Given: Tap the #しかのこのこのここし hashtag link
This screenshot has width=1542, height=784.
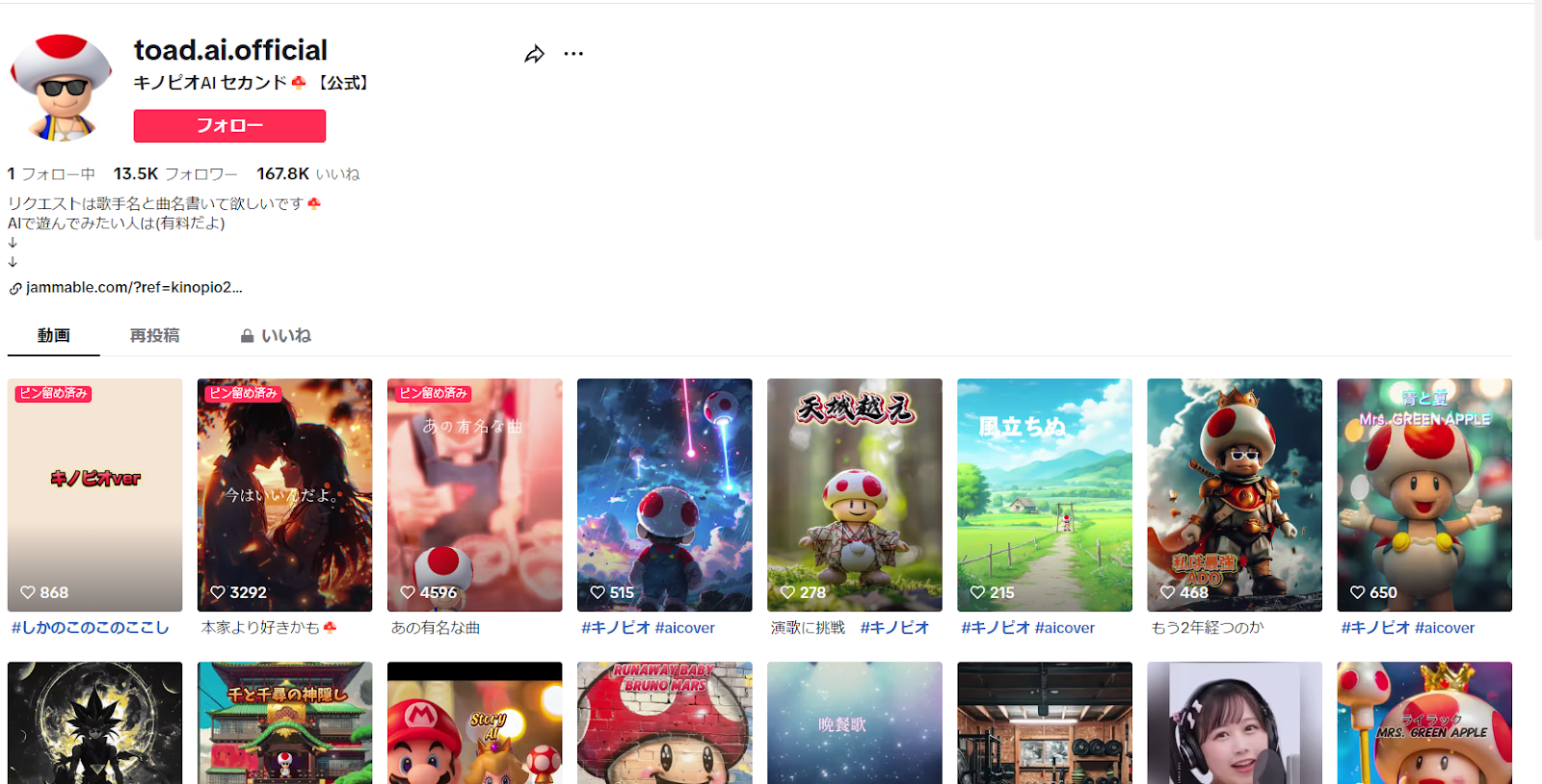Looking at the screenshot, I should [90, 627].
